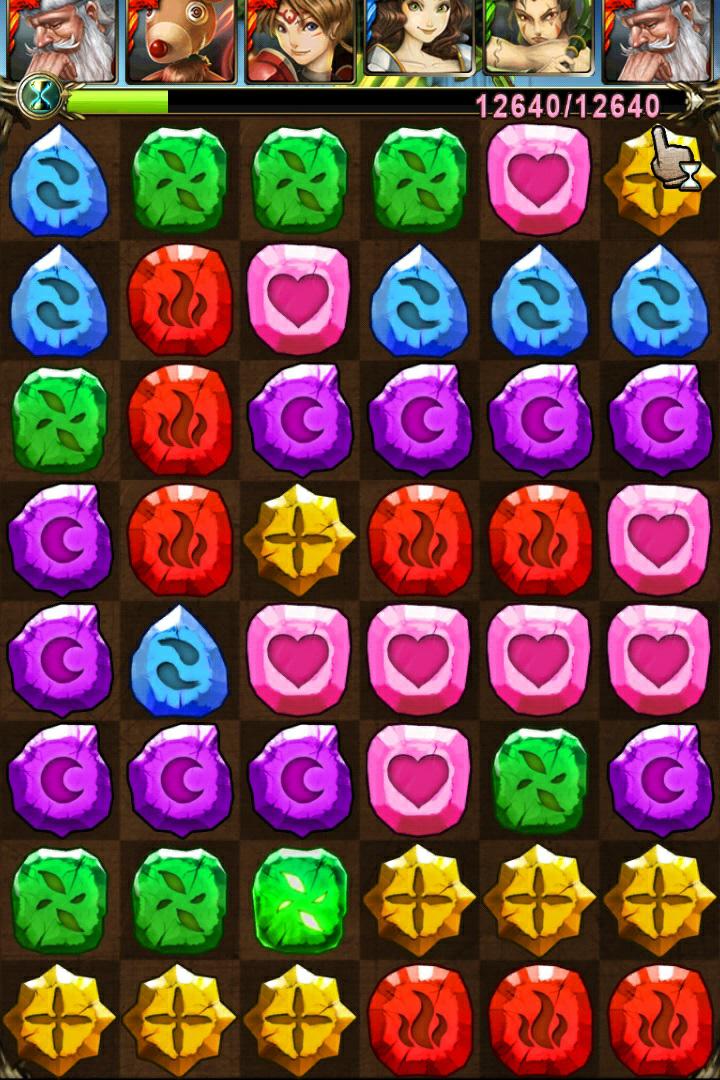The width and height of the screenshot is (720, 1080).
Task: Select the boy hero with red headband
Action: point(300,40)
